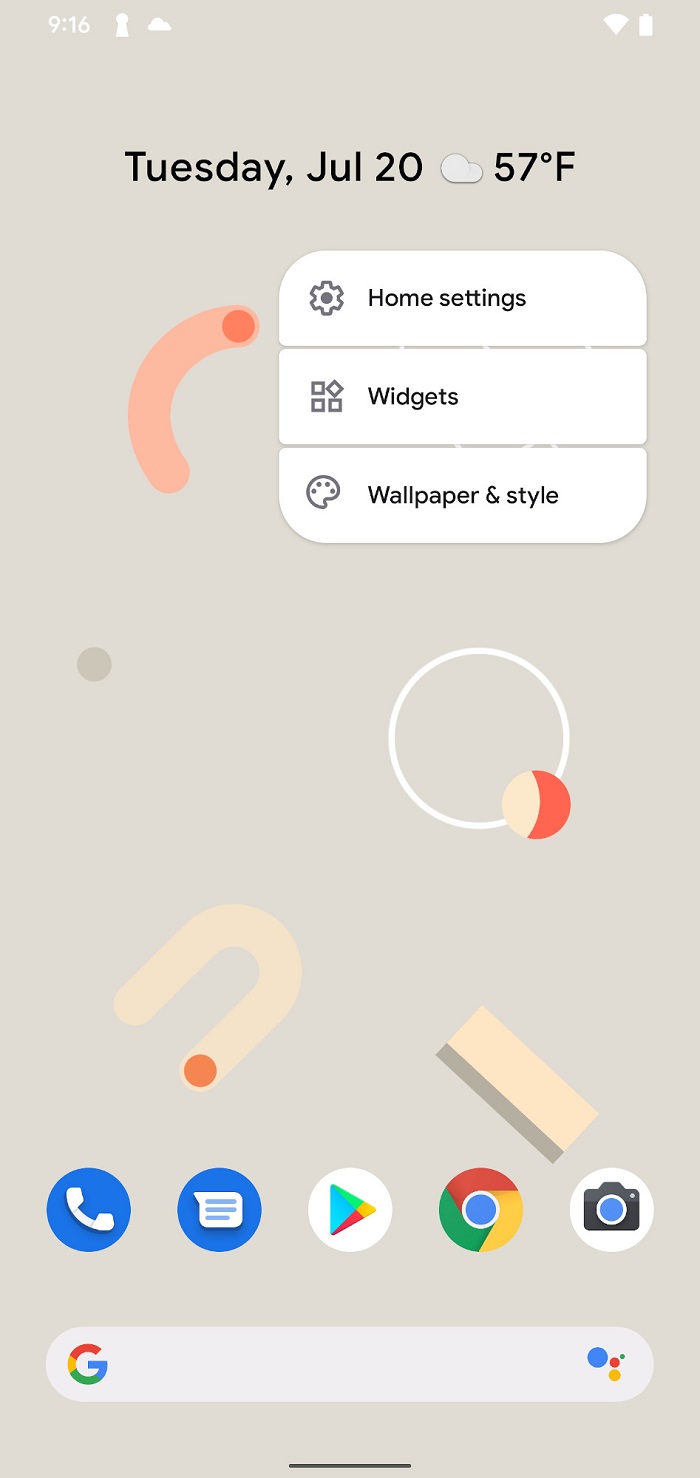This screenshot has width=700, height=1478.
Task: Open the Messages app
Action: click(219, 1210)
